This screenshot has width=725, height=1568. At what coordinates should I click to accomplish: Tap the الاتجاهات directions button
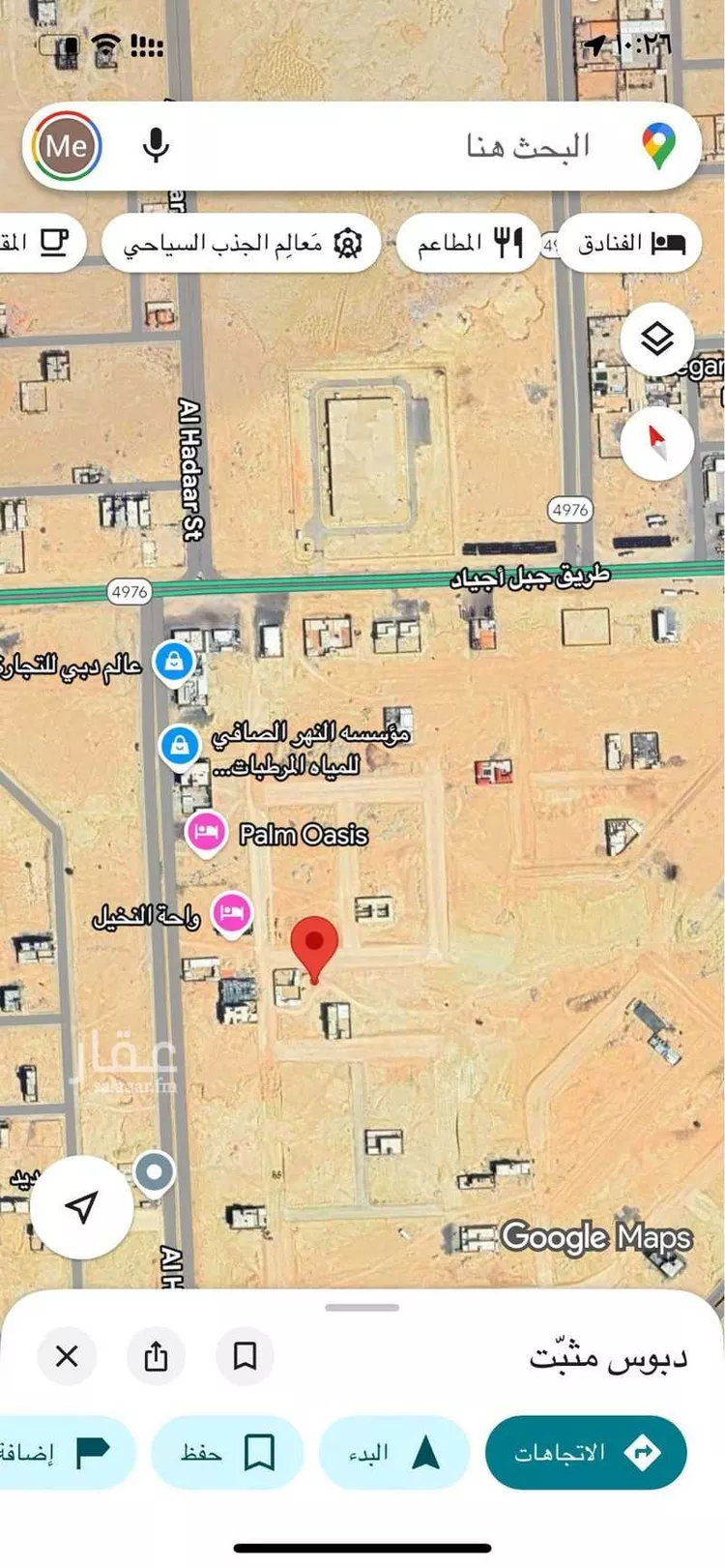[x=586, y=1451]
